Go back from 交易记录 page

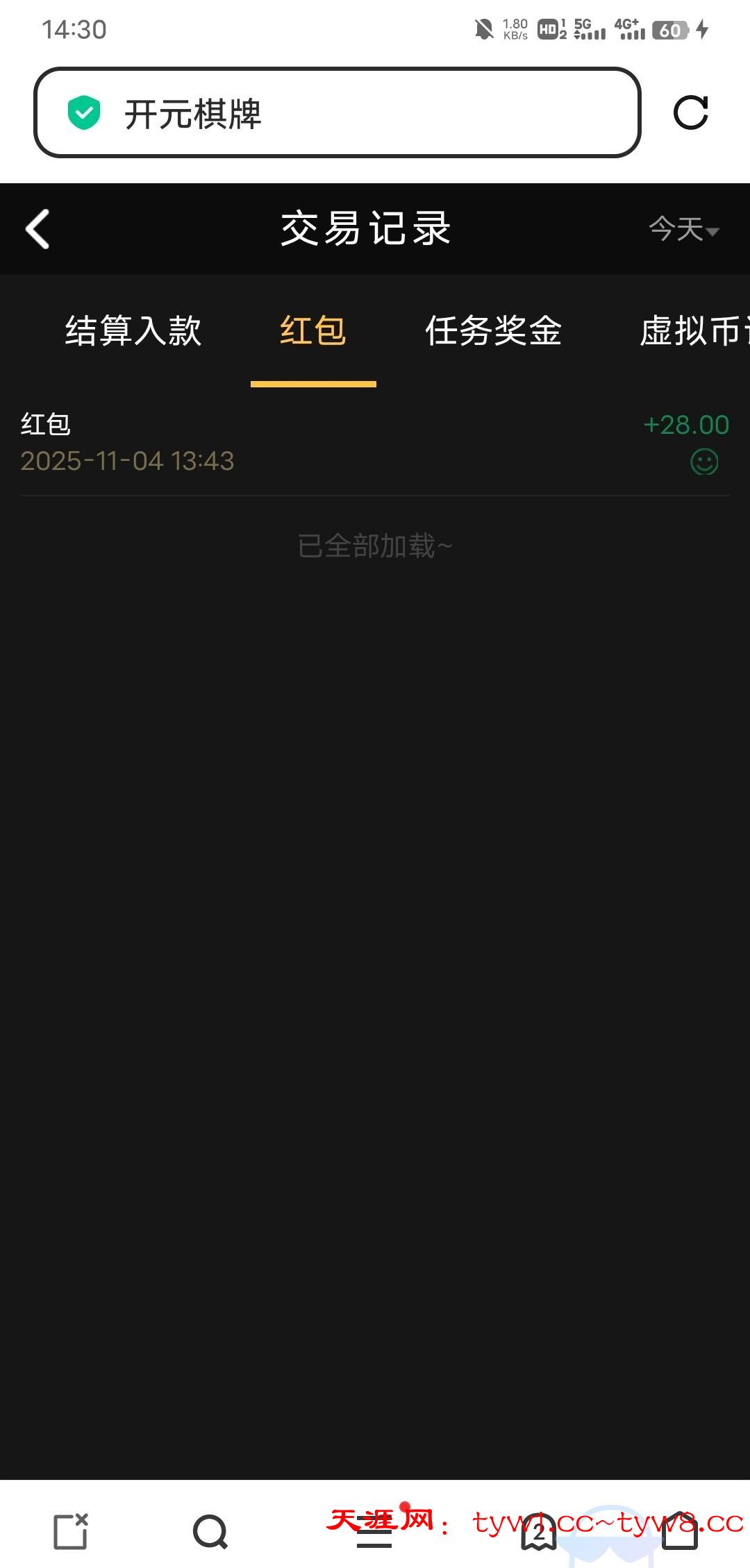coord(38,229)
